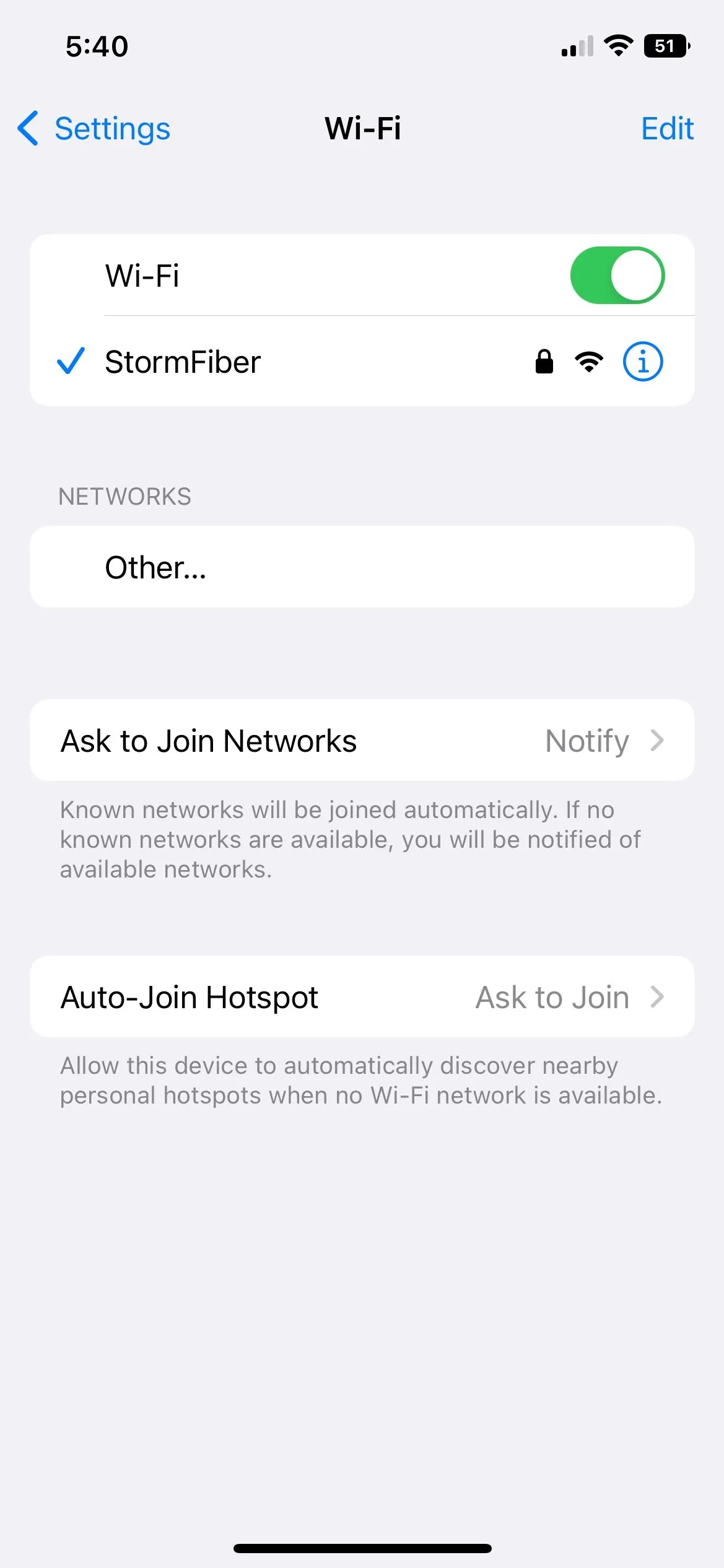The width and height of the screenshot is (724, 1568).
Task: Click the Wi-Fi status icon in status bar
Action: click(x=618, y=45)
